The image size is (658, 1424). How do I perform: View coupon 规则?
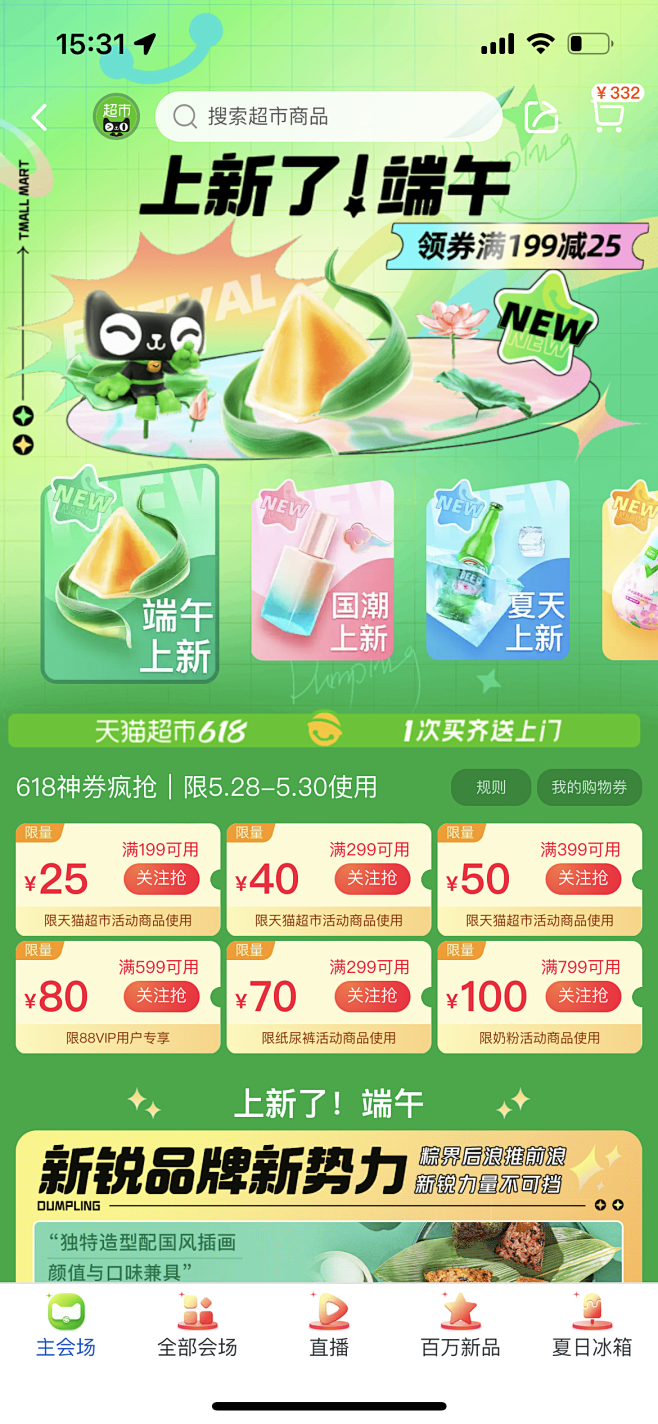(491, 787)
